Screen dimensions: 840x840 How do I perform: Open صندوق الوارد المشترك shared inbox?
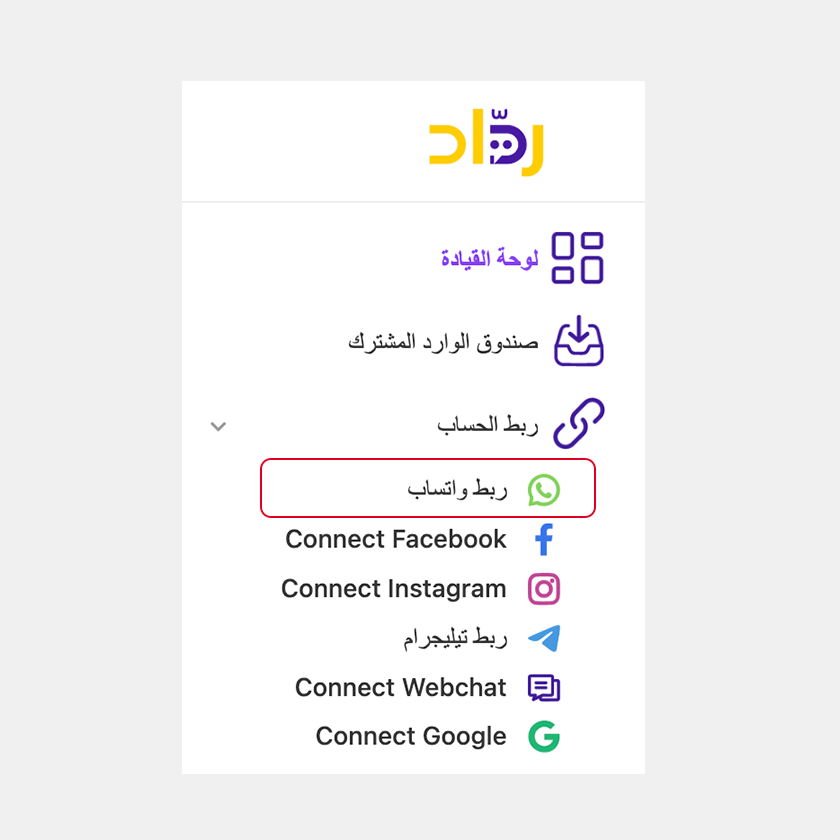point(444,342)
